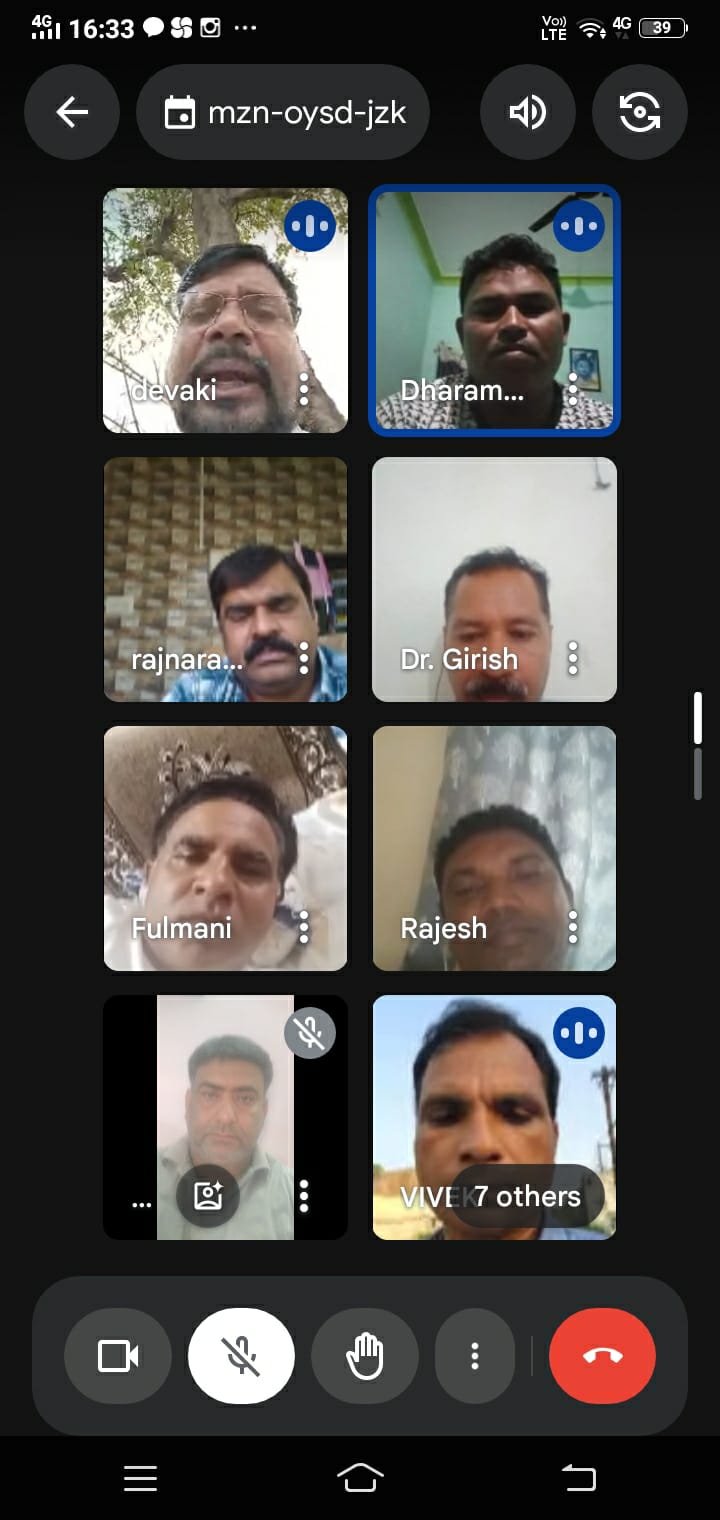Show the 7 others in call
Viewport: 720px width, 1520px height.
(x=527, y=1196)
